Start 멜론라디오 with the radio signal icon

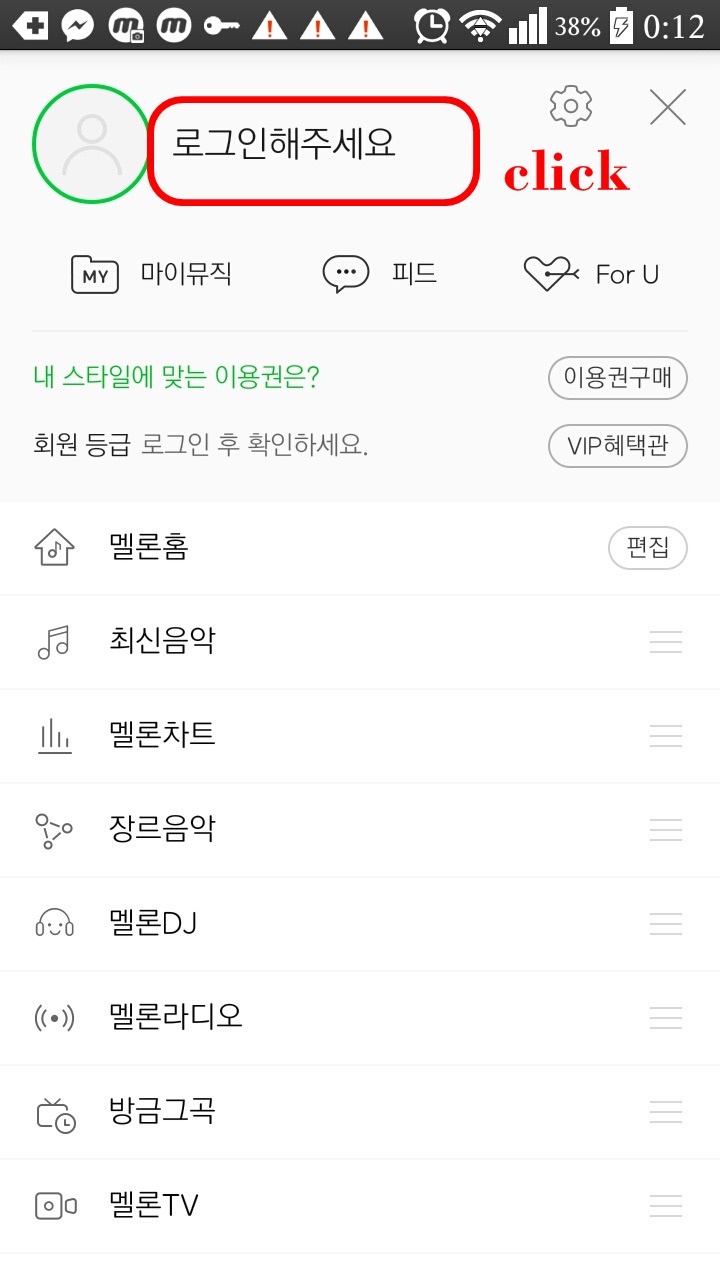pyautogui.click(x=55, y=1018)
